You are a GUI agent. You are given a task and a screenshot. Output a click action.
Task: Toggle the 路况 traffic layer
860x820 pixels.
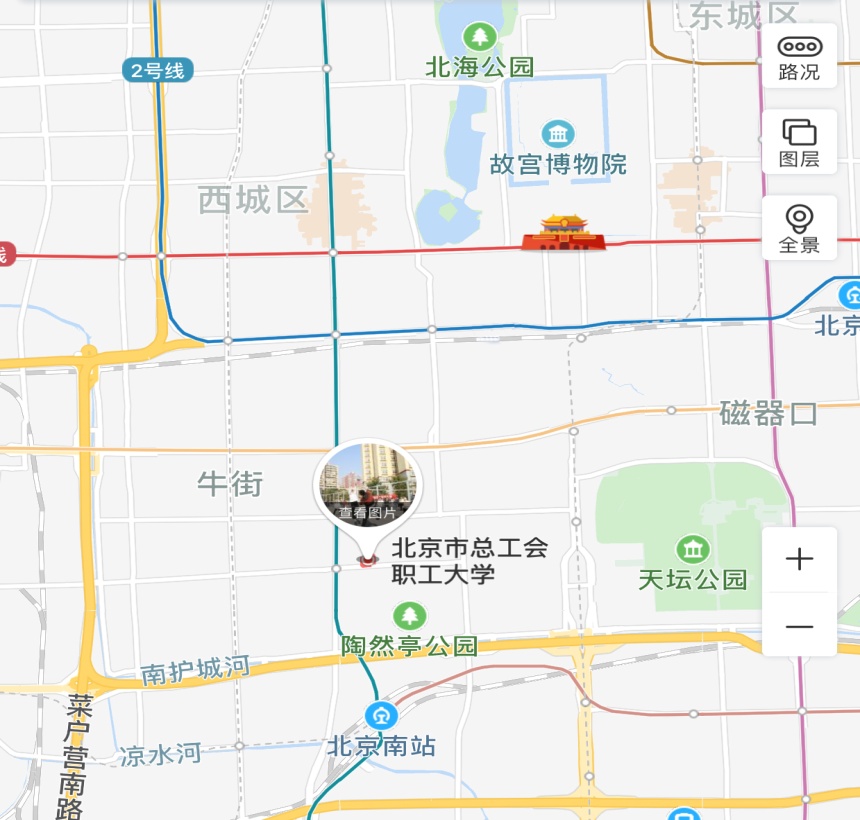click(x=799, y=57)
